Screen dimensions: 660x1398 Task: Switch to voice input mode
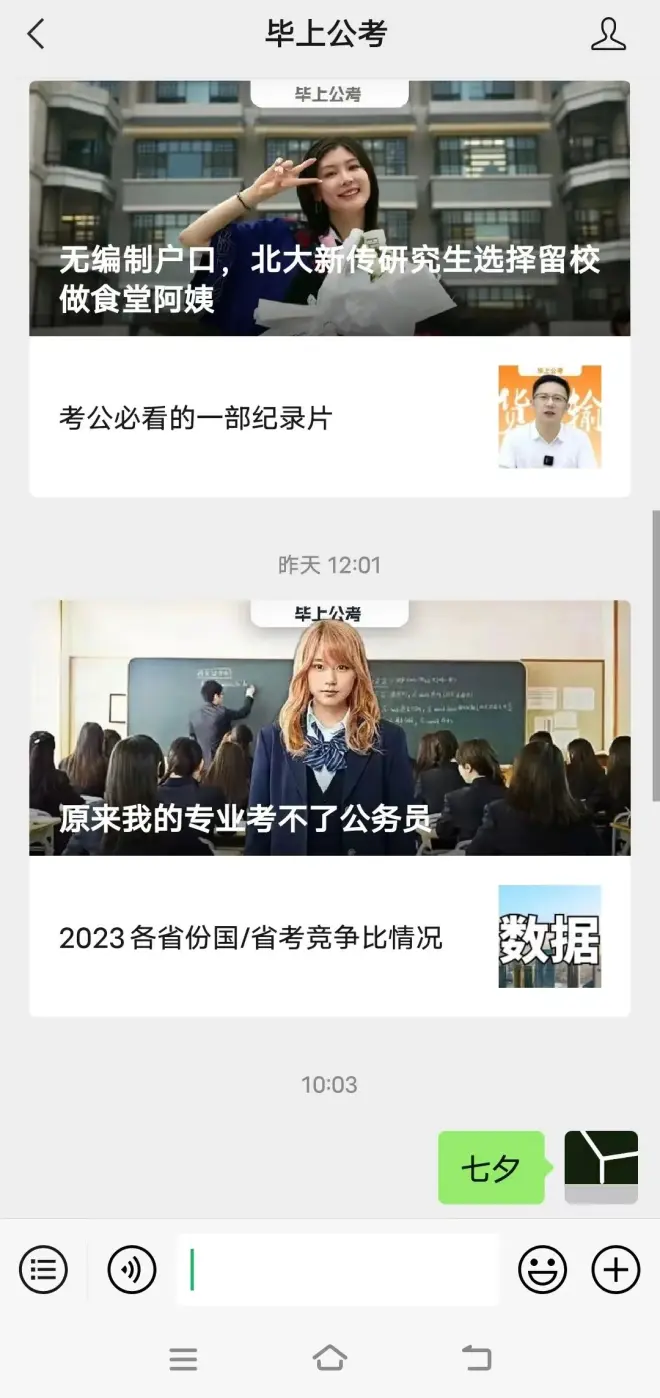[132, 1270]
